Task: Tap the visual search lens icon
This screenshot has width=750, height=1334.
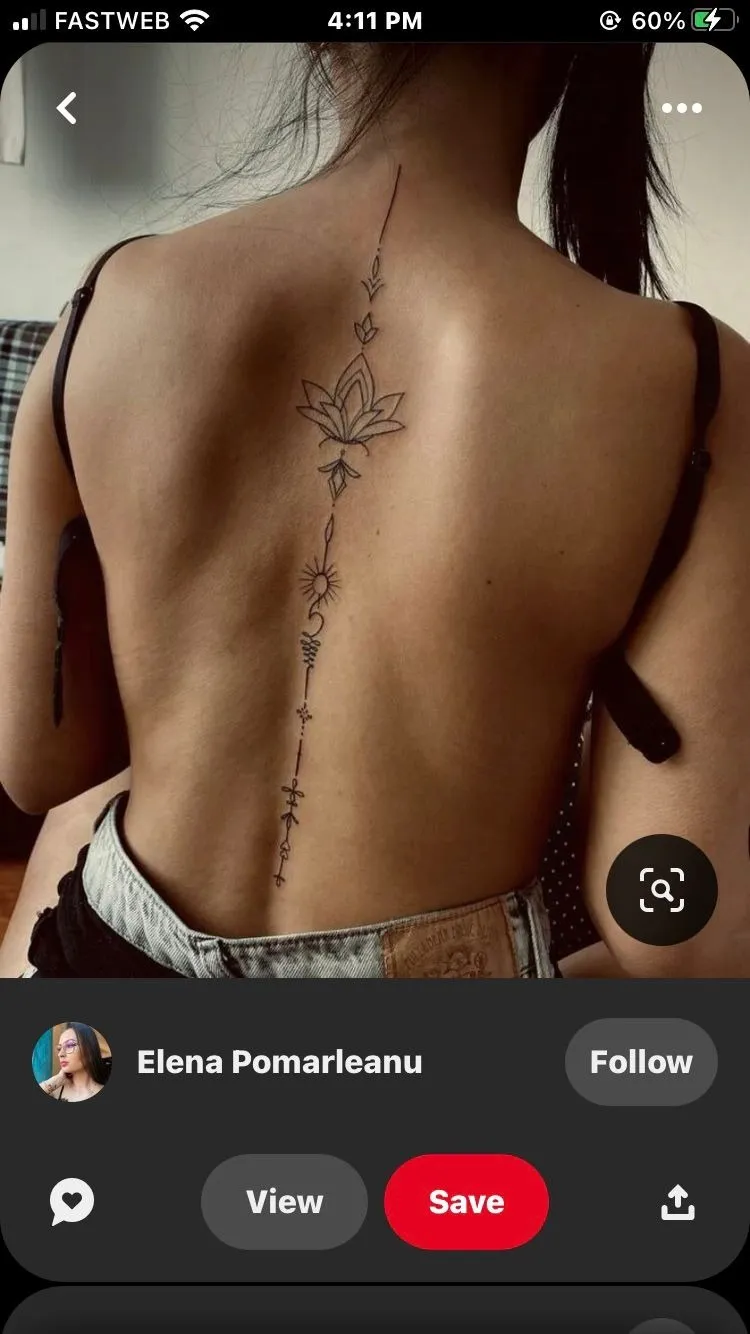Action: (x=661, y=890)
